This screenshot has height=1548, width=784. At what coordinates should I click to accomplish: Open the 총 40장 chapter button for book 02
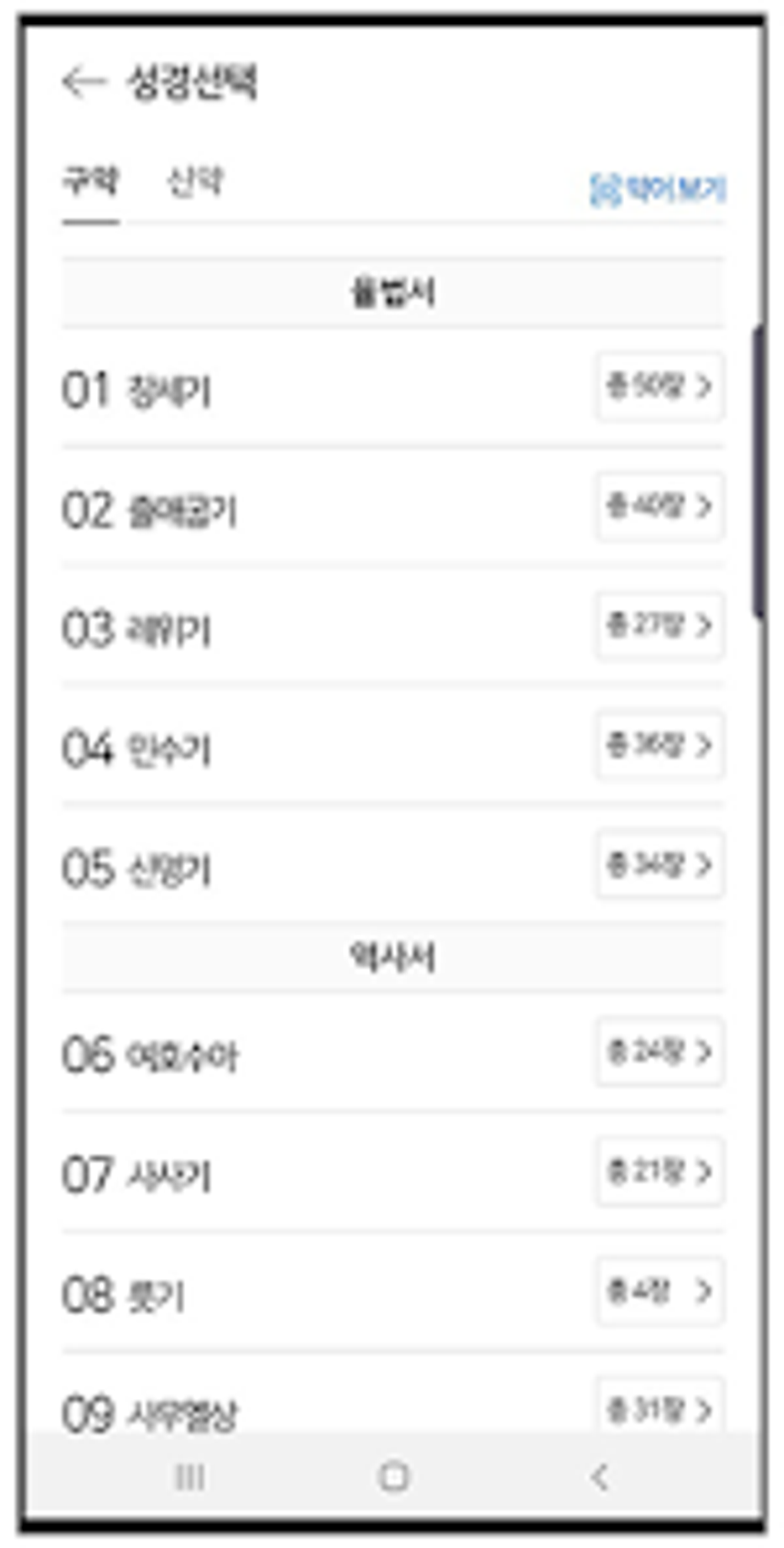(659, 506)
